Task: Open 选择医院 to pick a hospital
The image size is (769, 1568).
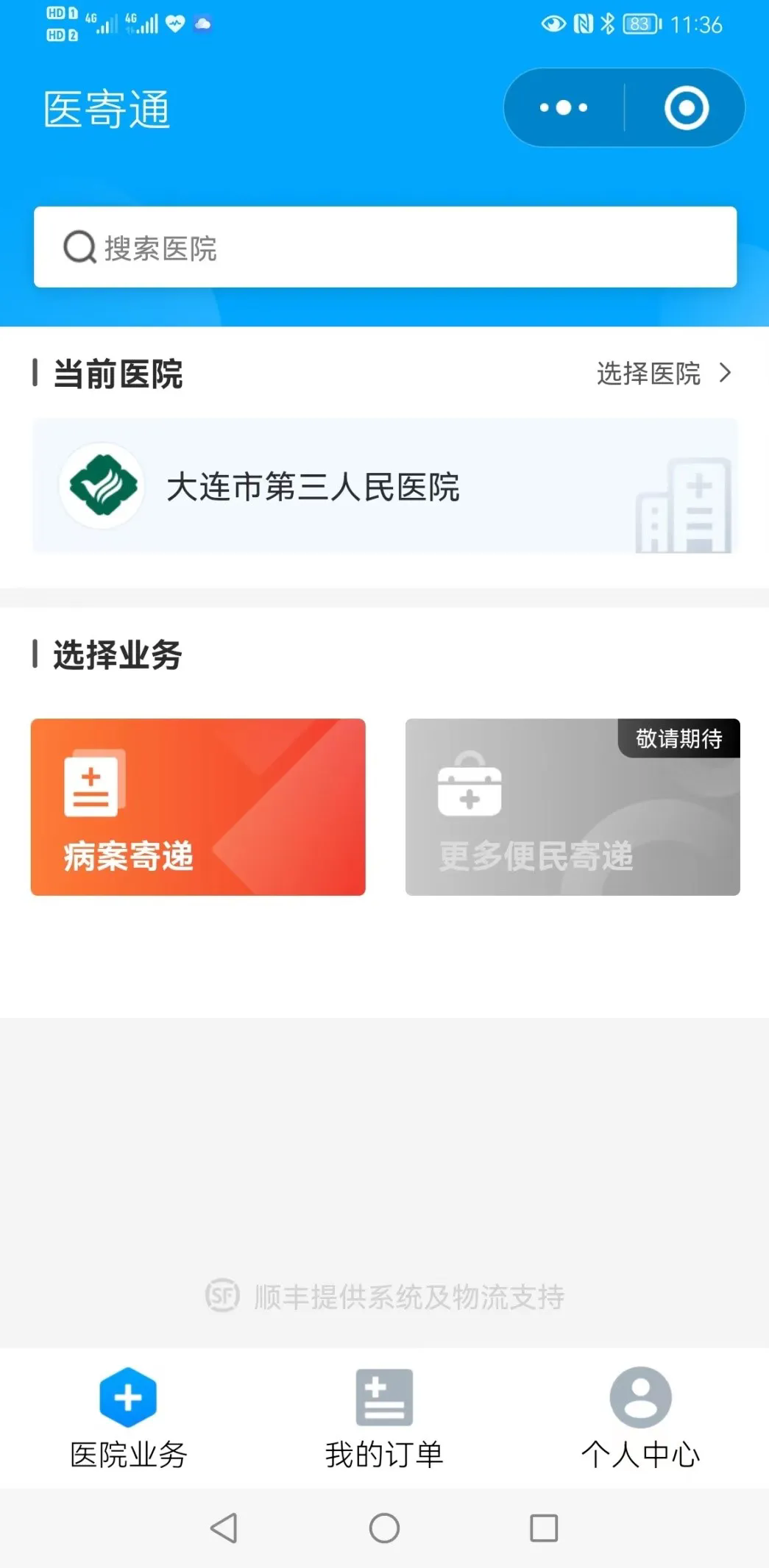Action: [662, 374]
